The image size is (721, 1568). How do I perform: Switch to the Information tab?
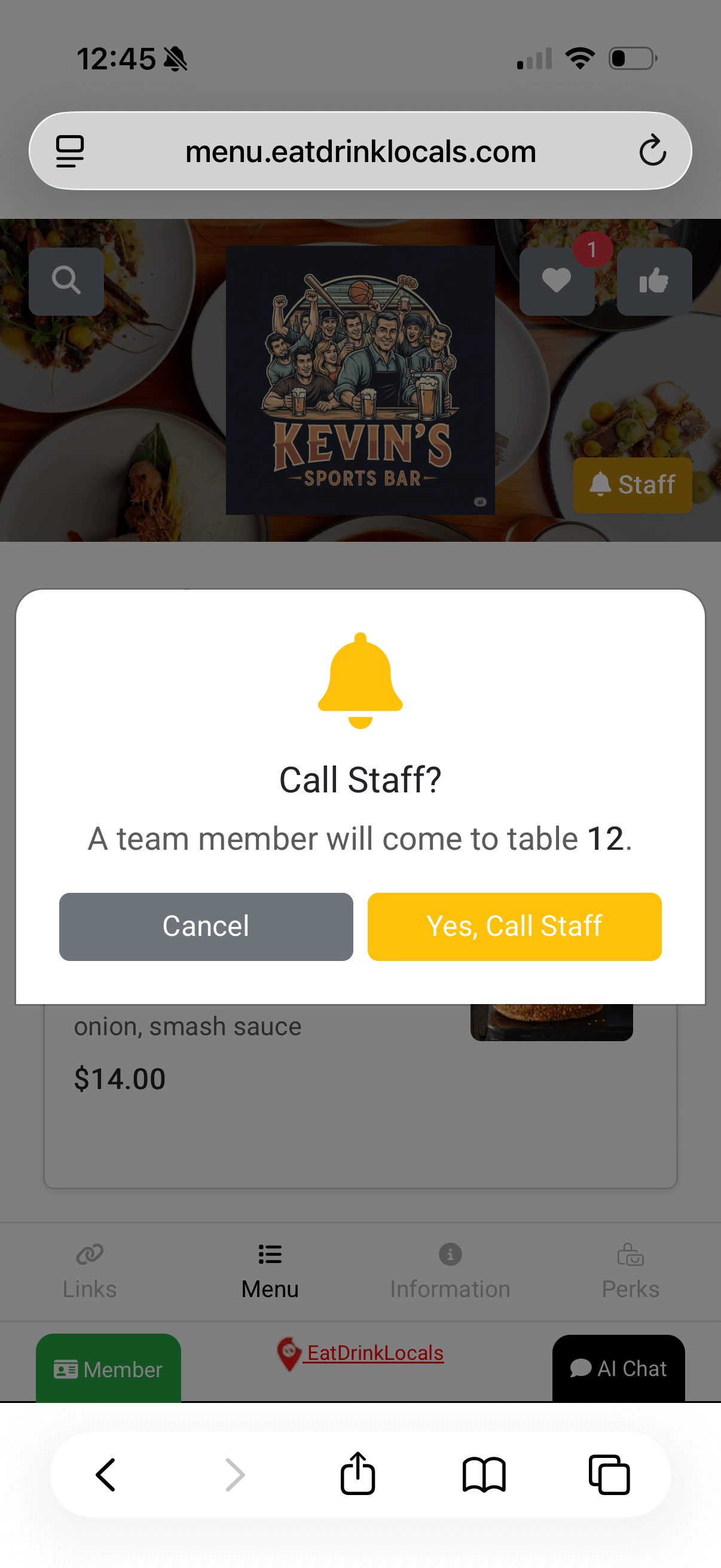450,1272
